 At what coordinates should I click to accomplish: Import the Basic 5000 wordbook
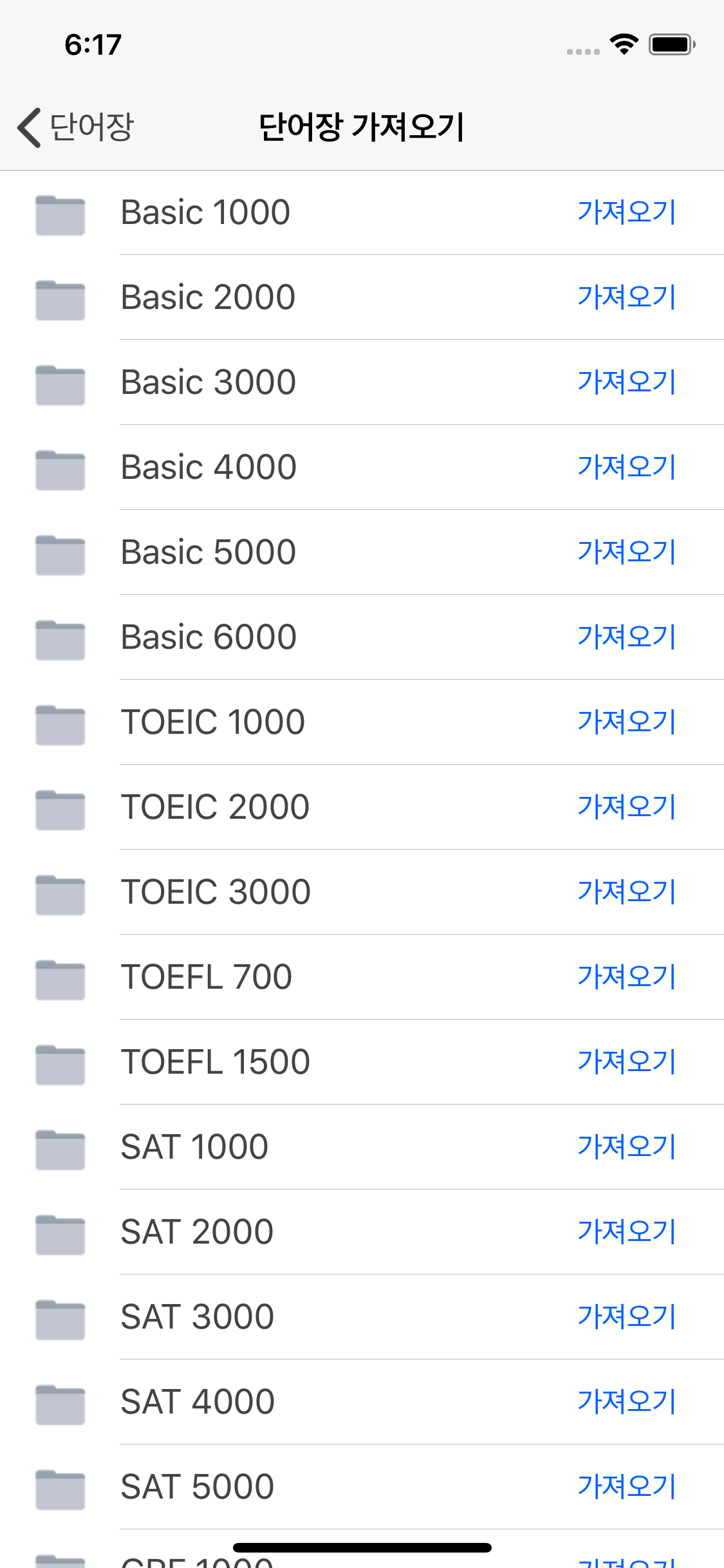point(626,552)
